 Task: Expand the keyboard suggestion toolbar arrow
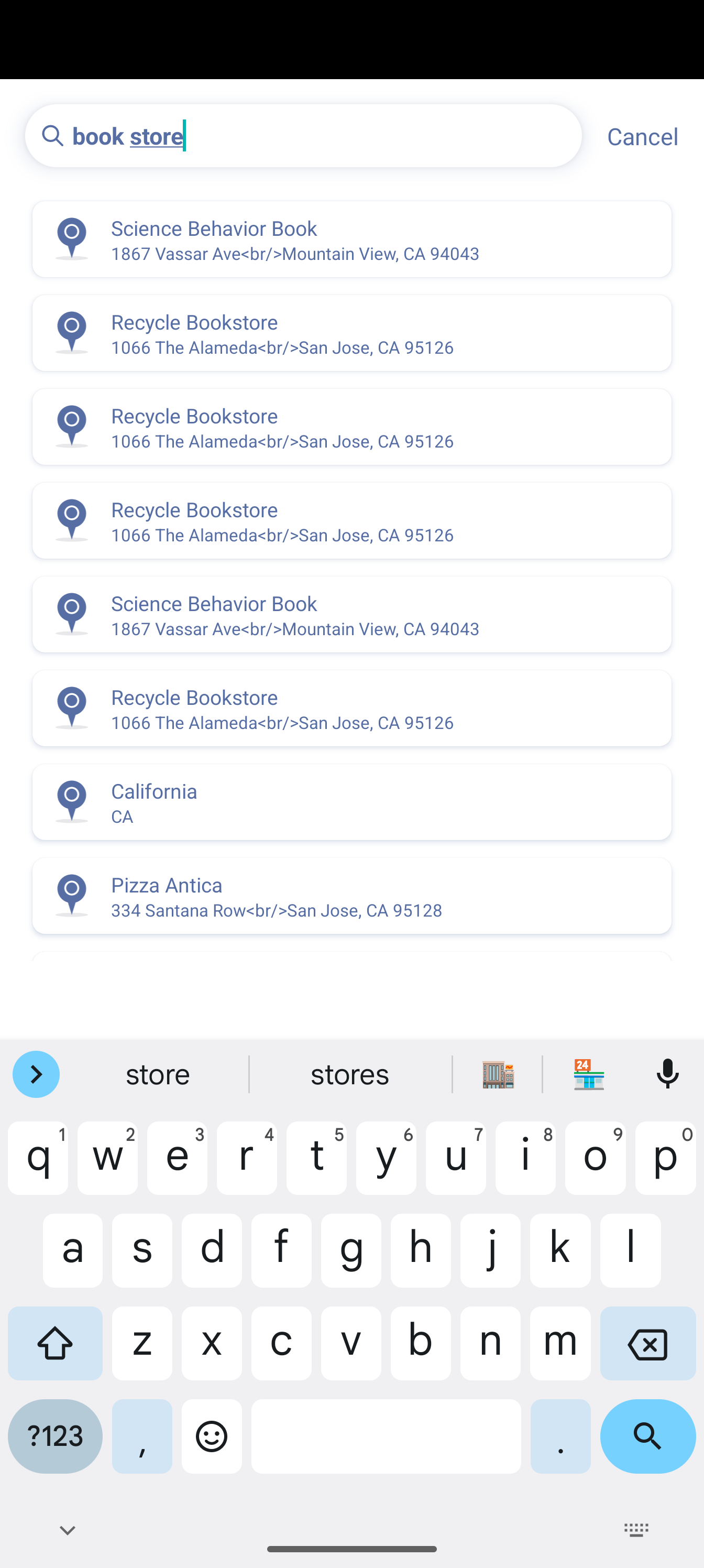pyautogui.click(x=36, y=1074)
